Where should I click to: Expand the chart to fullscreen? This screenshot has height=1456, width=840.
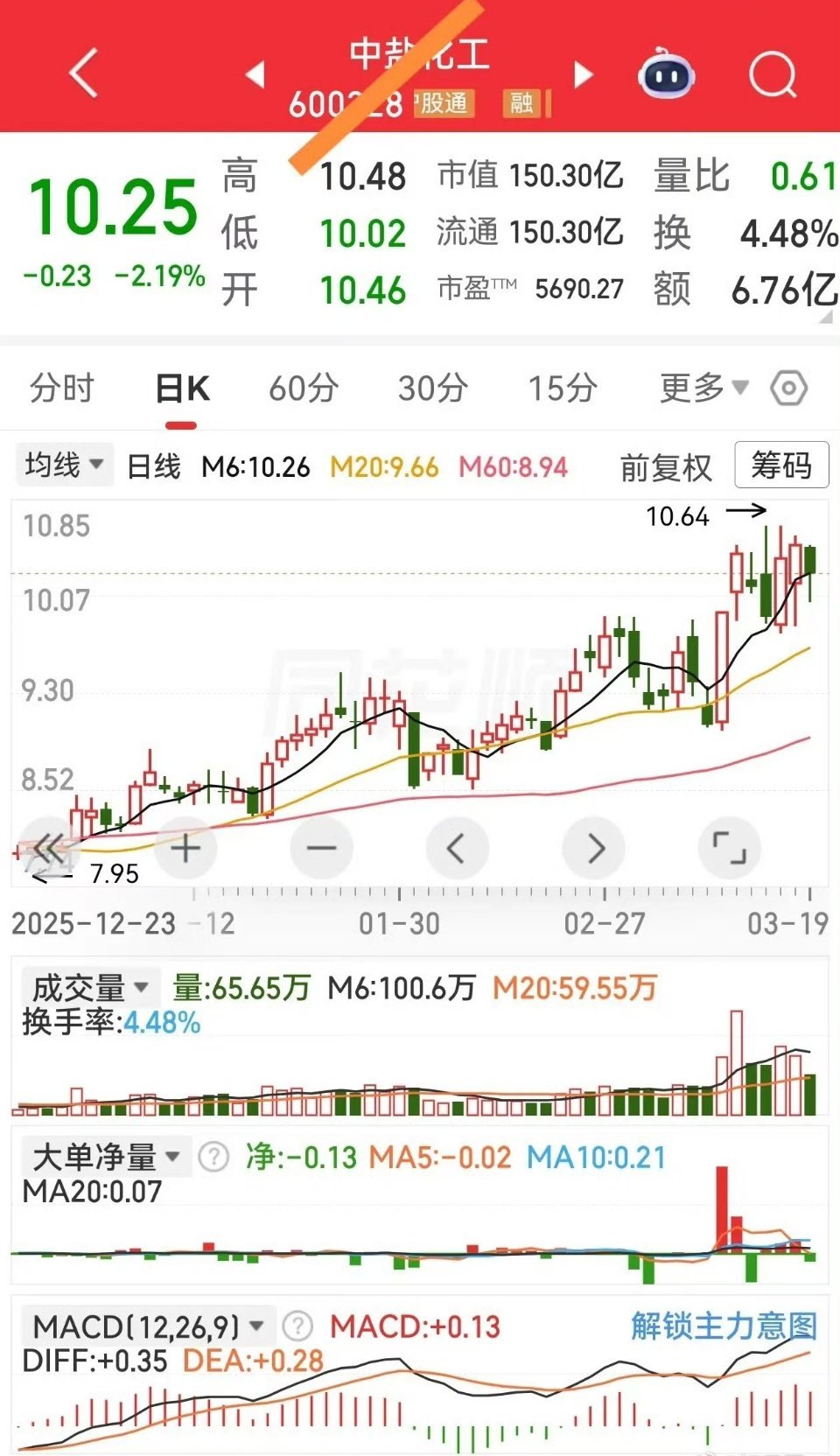729,848
